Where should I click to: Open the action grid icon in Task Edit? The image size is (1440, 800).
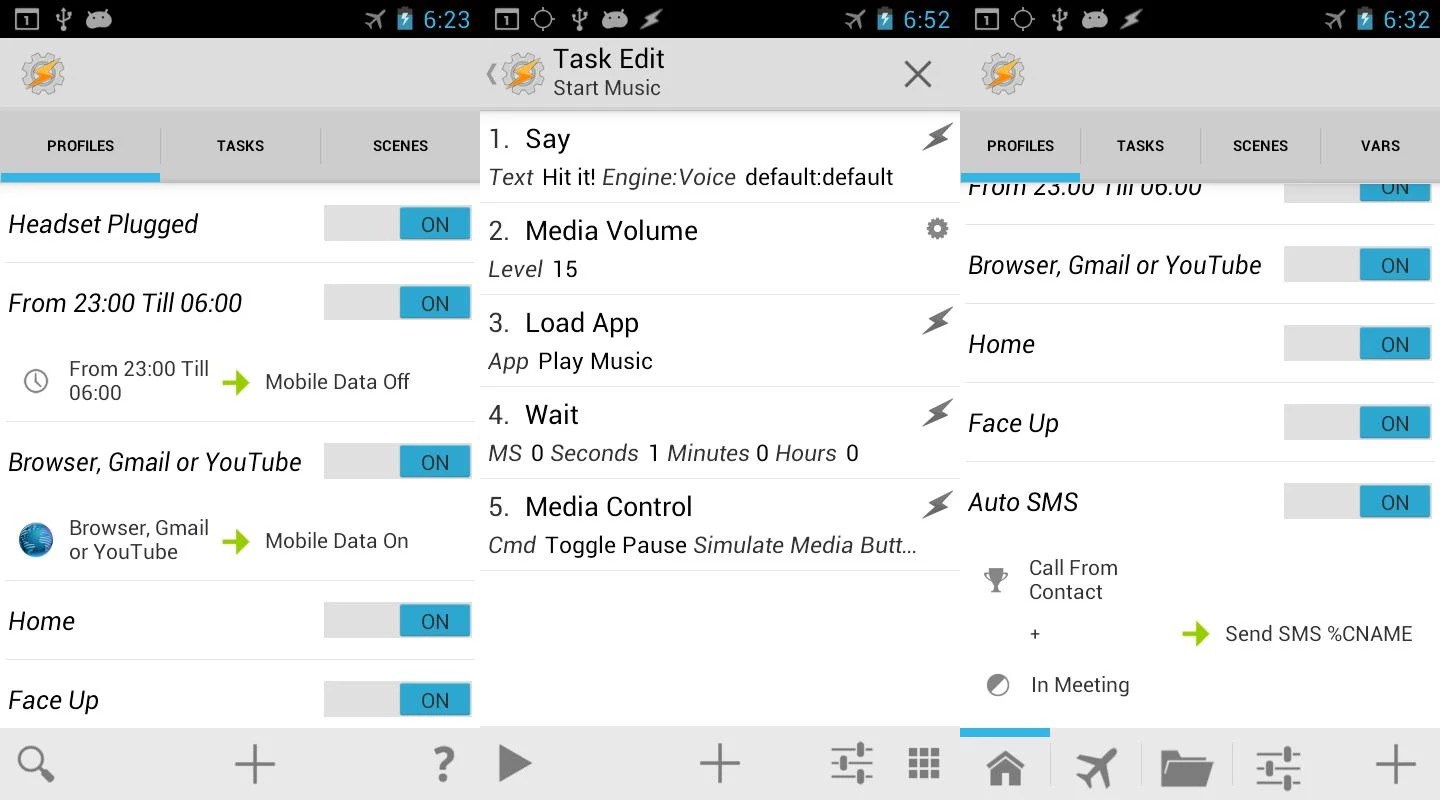[924, 765]
